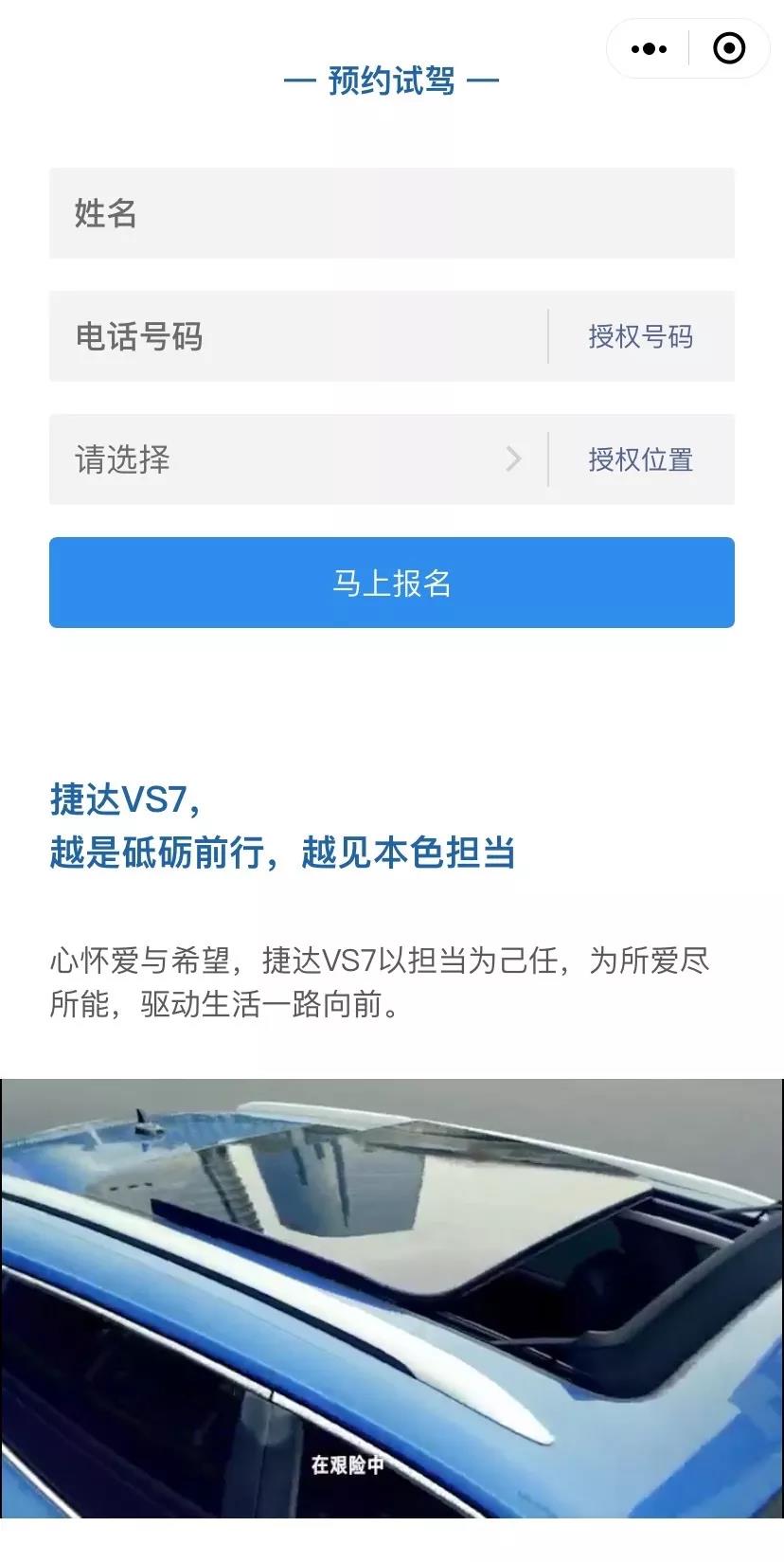Viewport: 784px width, 1562px height.
Task: Tap 授权位置 to authorize location
Action: point(641,459)
